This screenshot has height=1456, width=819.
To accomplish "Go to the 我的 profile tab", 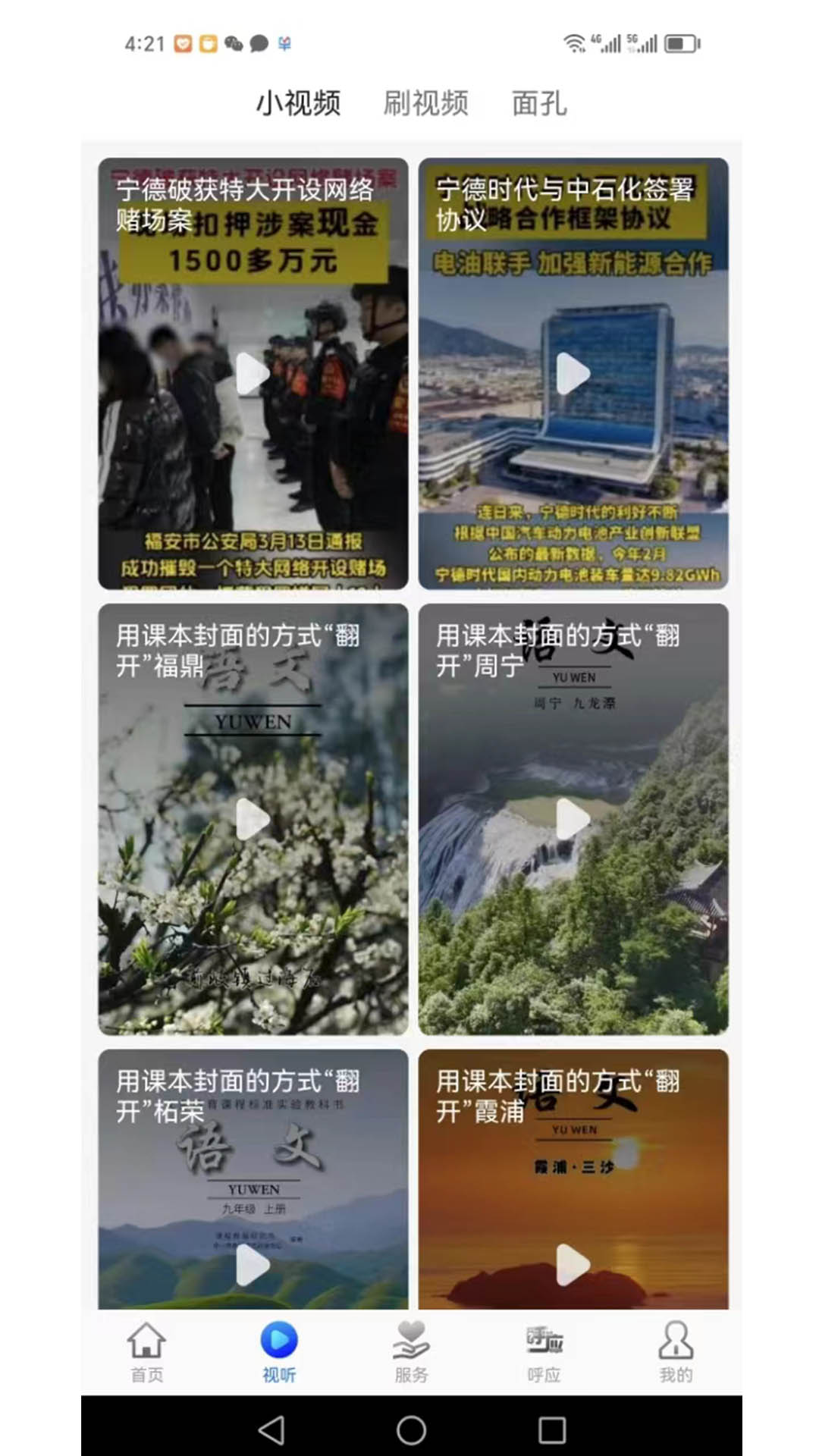I will [x=676, y=1352].
